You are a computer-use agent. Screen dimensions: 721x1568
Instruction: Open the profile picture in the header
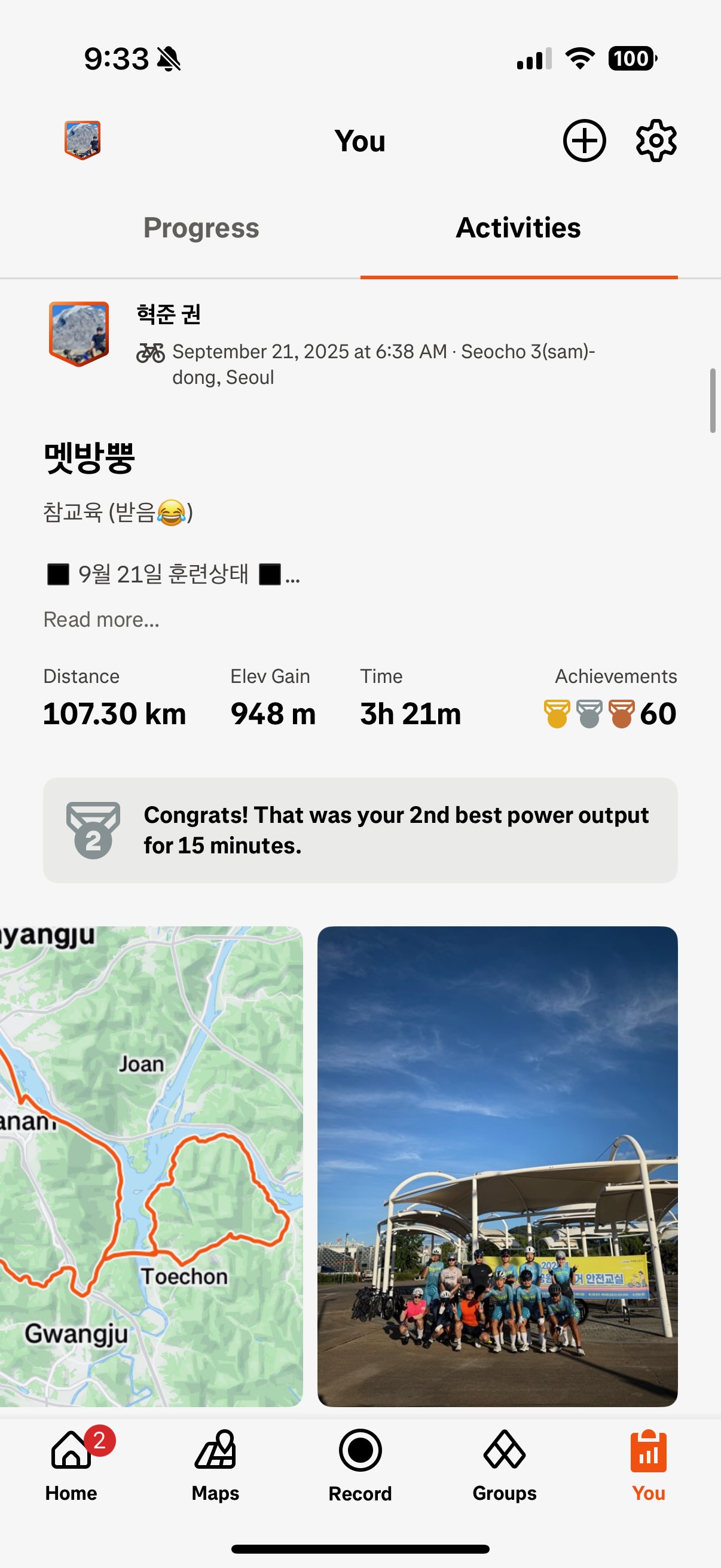[x=82, y=140]
